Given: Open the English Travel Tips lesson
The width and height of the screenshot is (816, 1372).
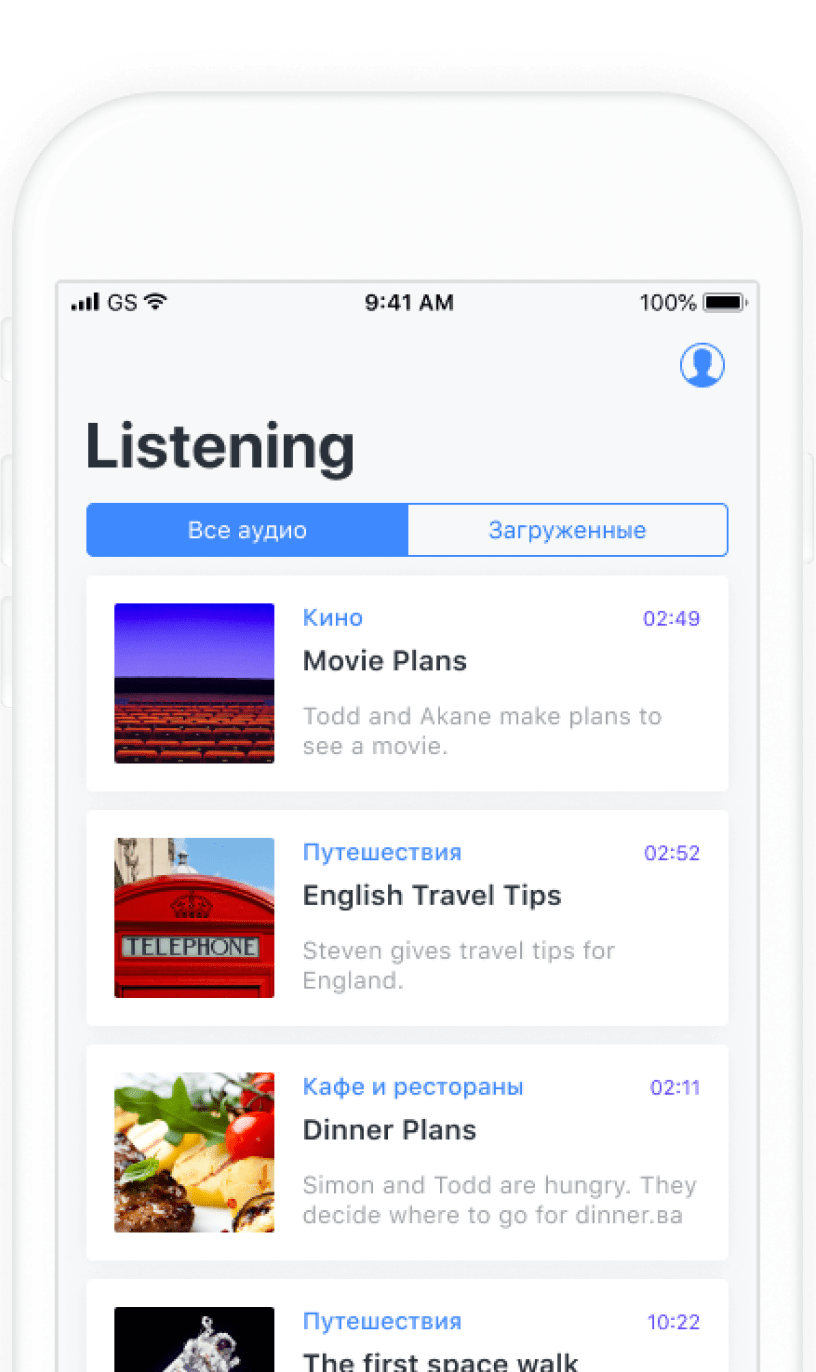Looking at the screenshot, I should pos(406,917).
